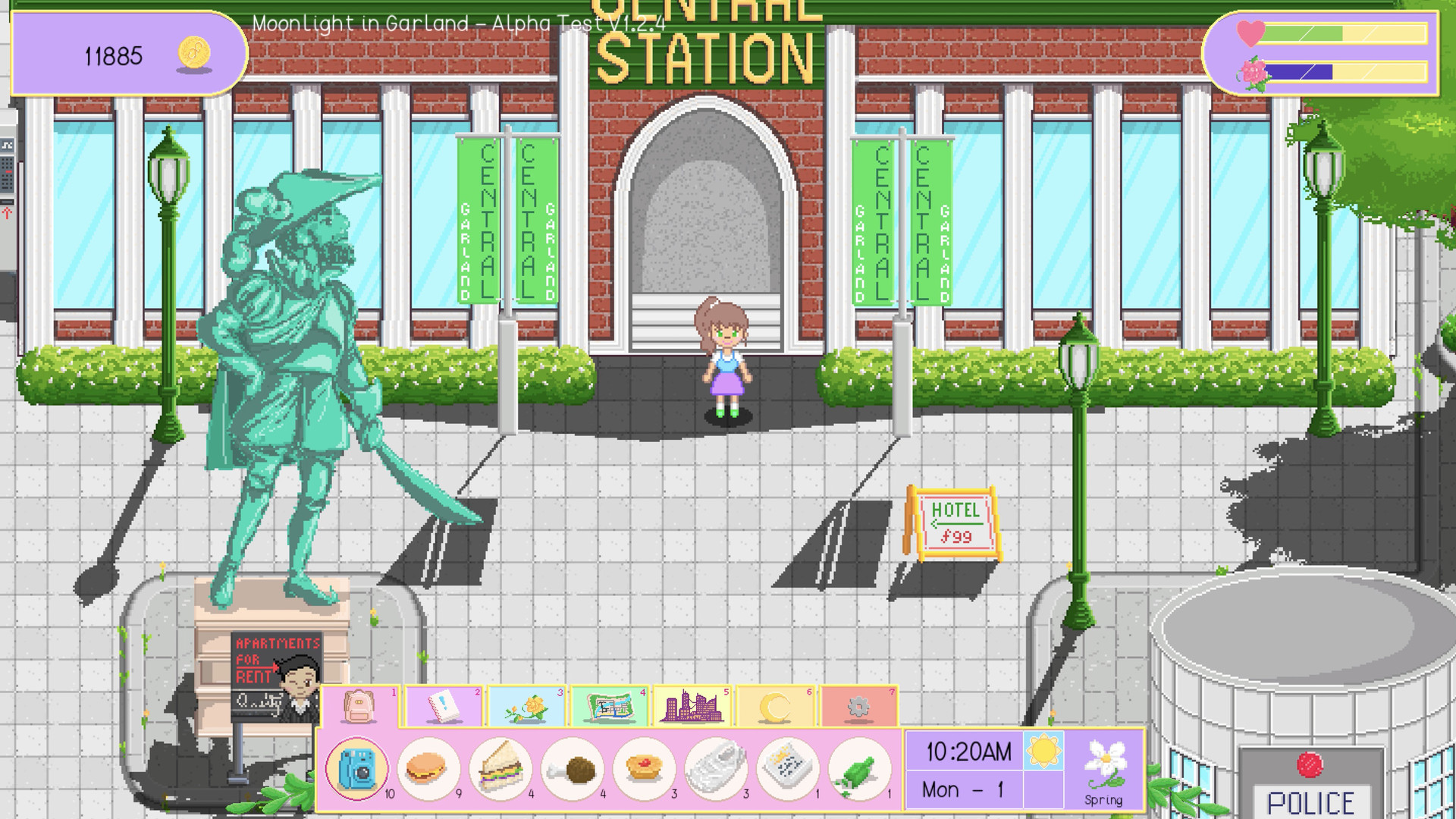Open the backpack inventory tab
The height and width of the screenshot is (819, 1456).
pos(360,706)
